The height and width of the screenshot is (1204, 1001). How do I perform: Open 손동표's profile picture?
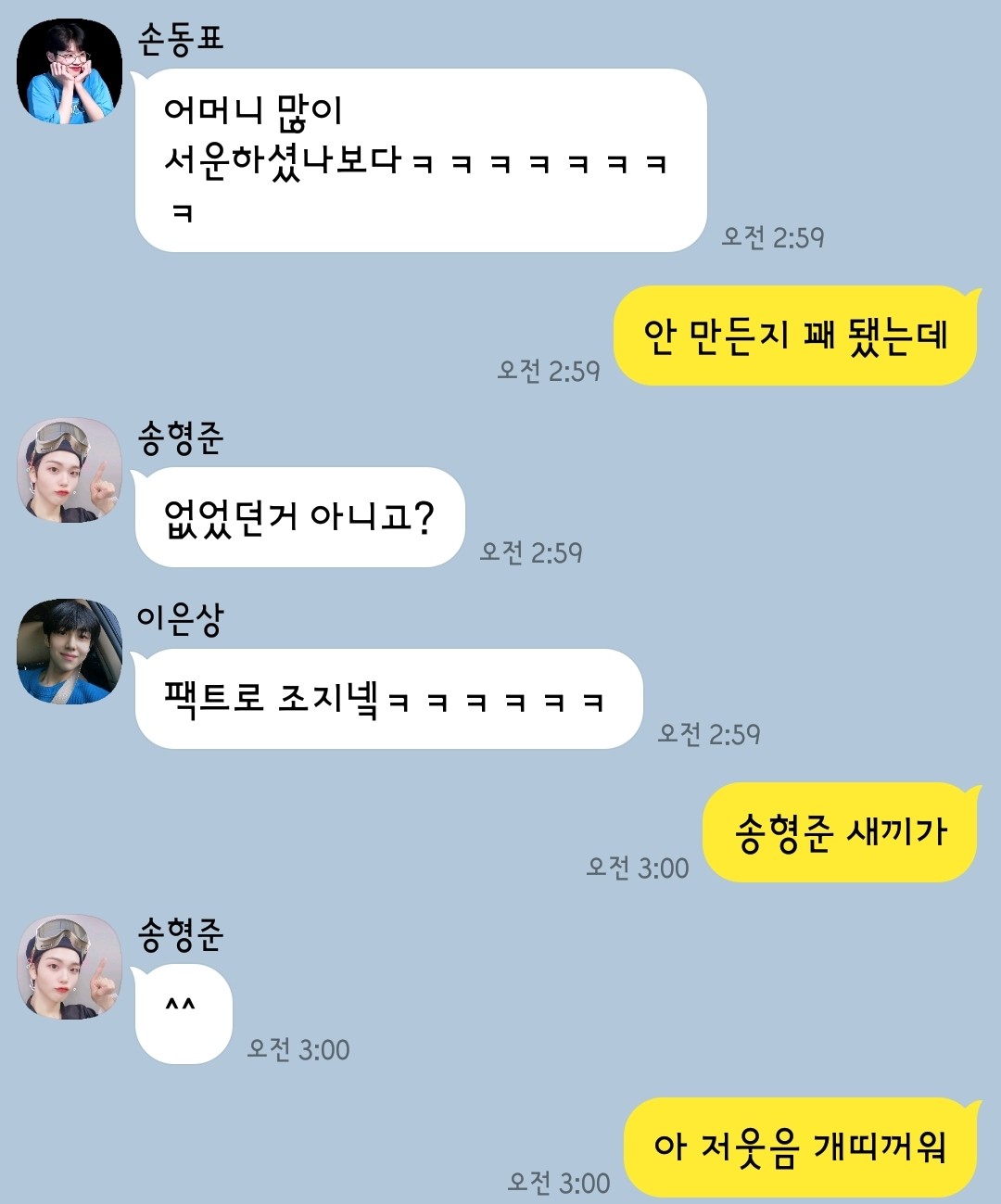[70, 71]
